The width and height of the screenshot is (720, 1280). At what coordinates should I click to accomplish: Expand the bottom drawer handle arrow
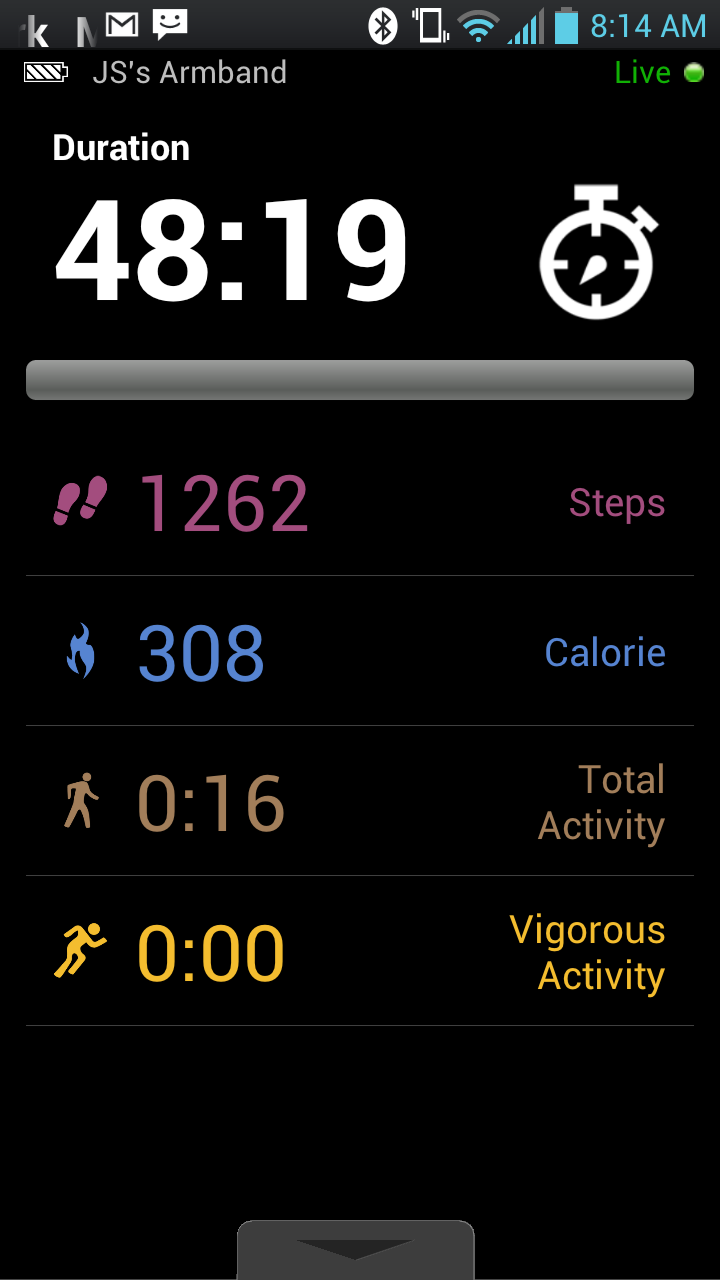tap(355, 1250)
